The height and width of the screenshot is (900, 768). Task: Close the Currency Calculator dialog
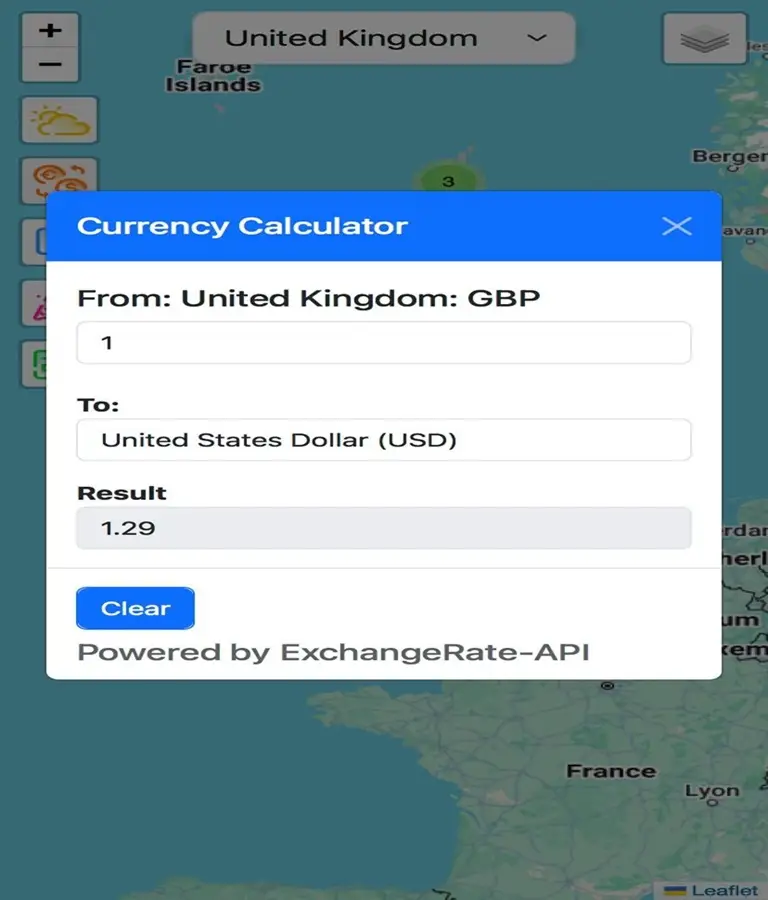(x=677, y=226)
